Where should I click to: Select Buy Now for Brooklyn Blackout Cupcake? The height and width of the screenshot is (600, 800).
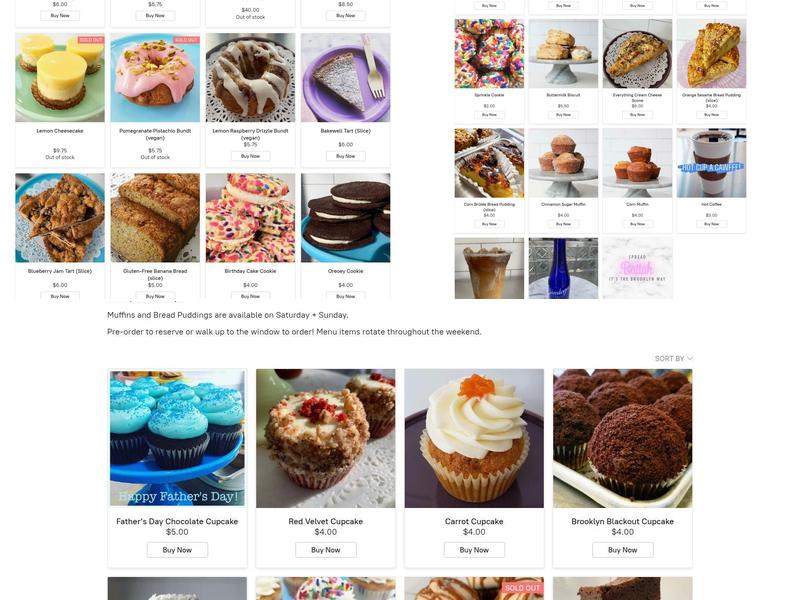coord(622,550)
